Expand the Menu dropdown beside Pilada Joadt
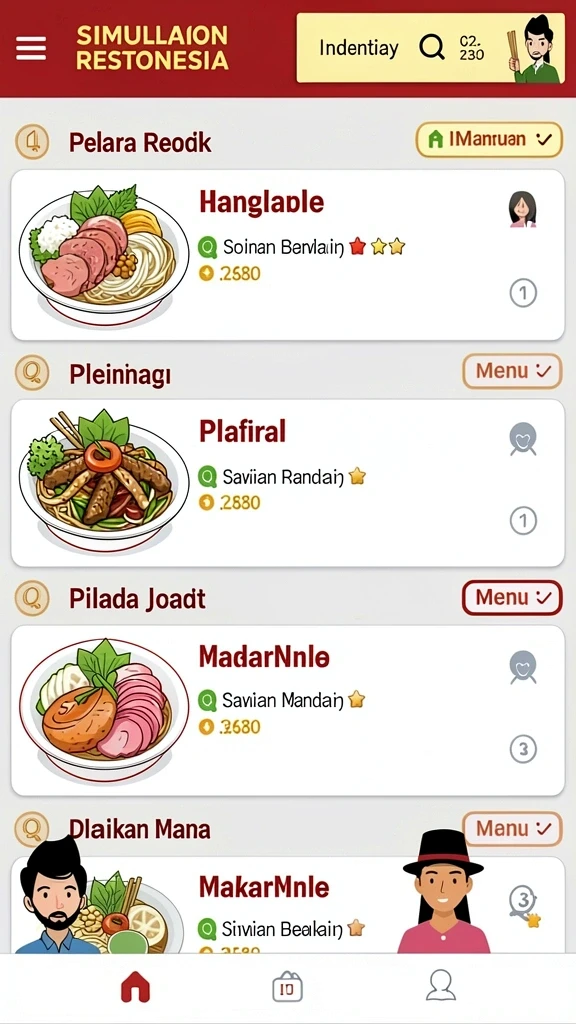This screenshot has height=1024, width=576. [x=513, y=598]
